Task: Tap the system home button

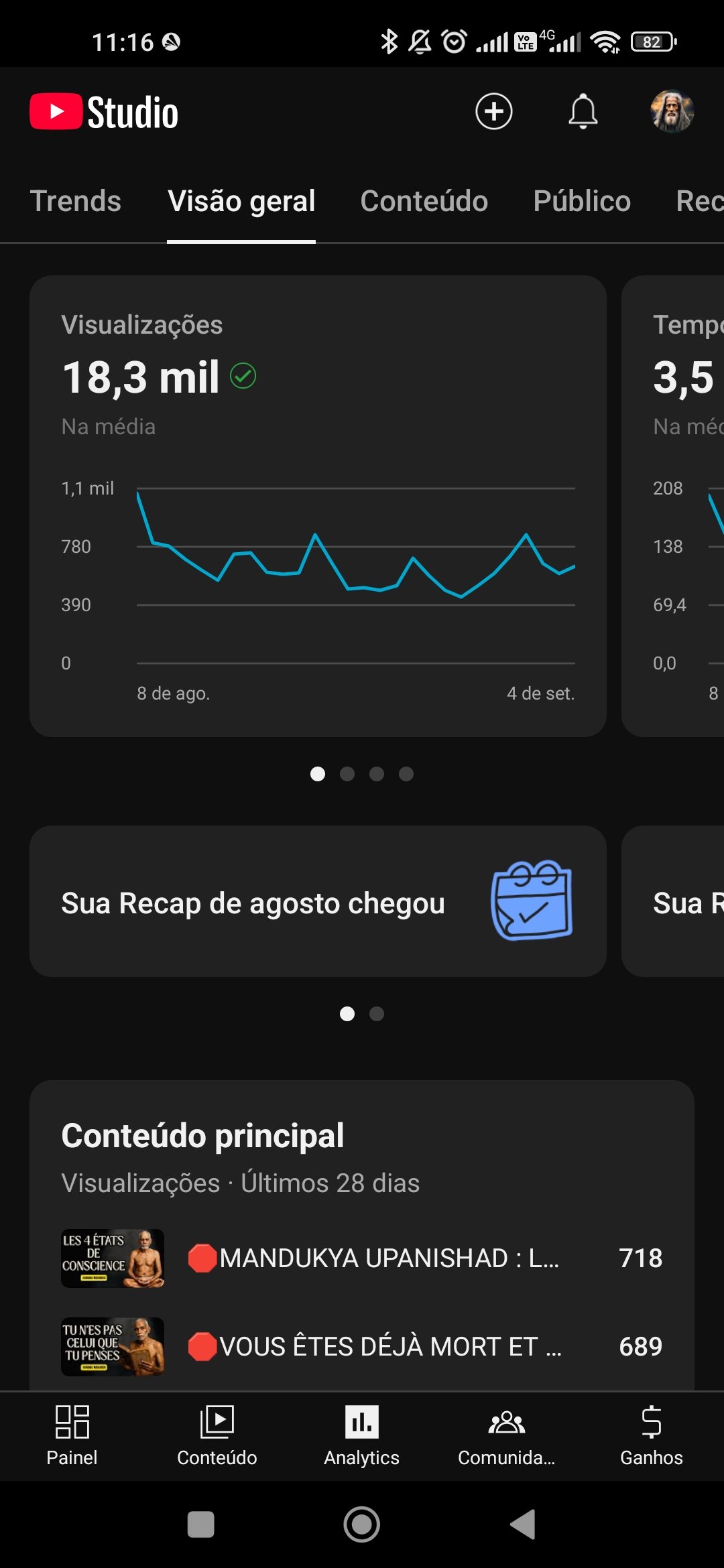Action: pos(362,1524)
